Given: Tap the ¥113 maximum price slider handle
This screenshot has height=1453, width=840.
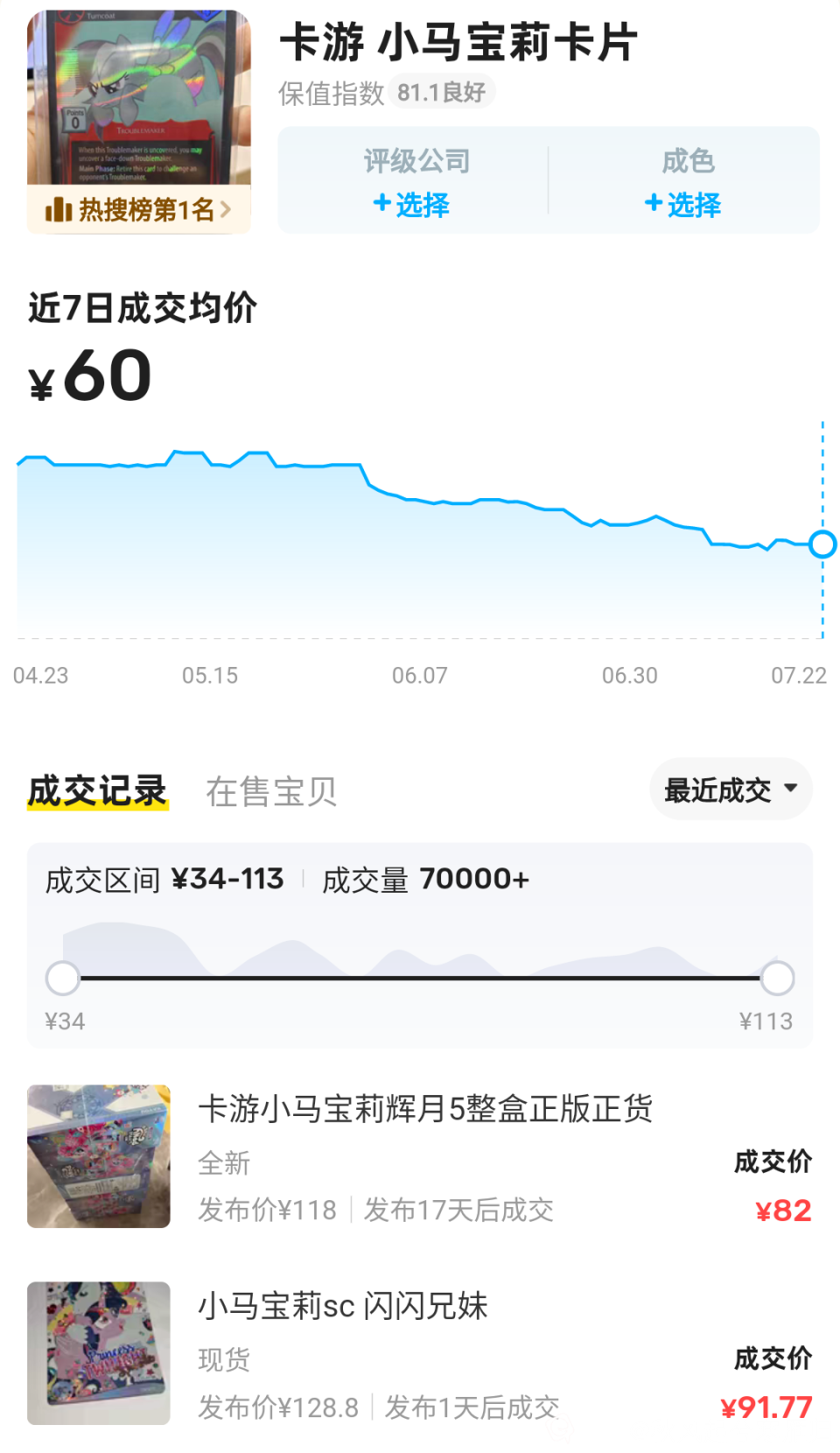Looking at the screenshot, I should (777, 978).
